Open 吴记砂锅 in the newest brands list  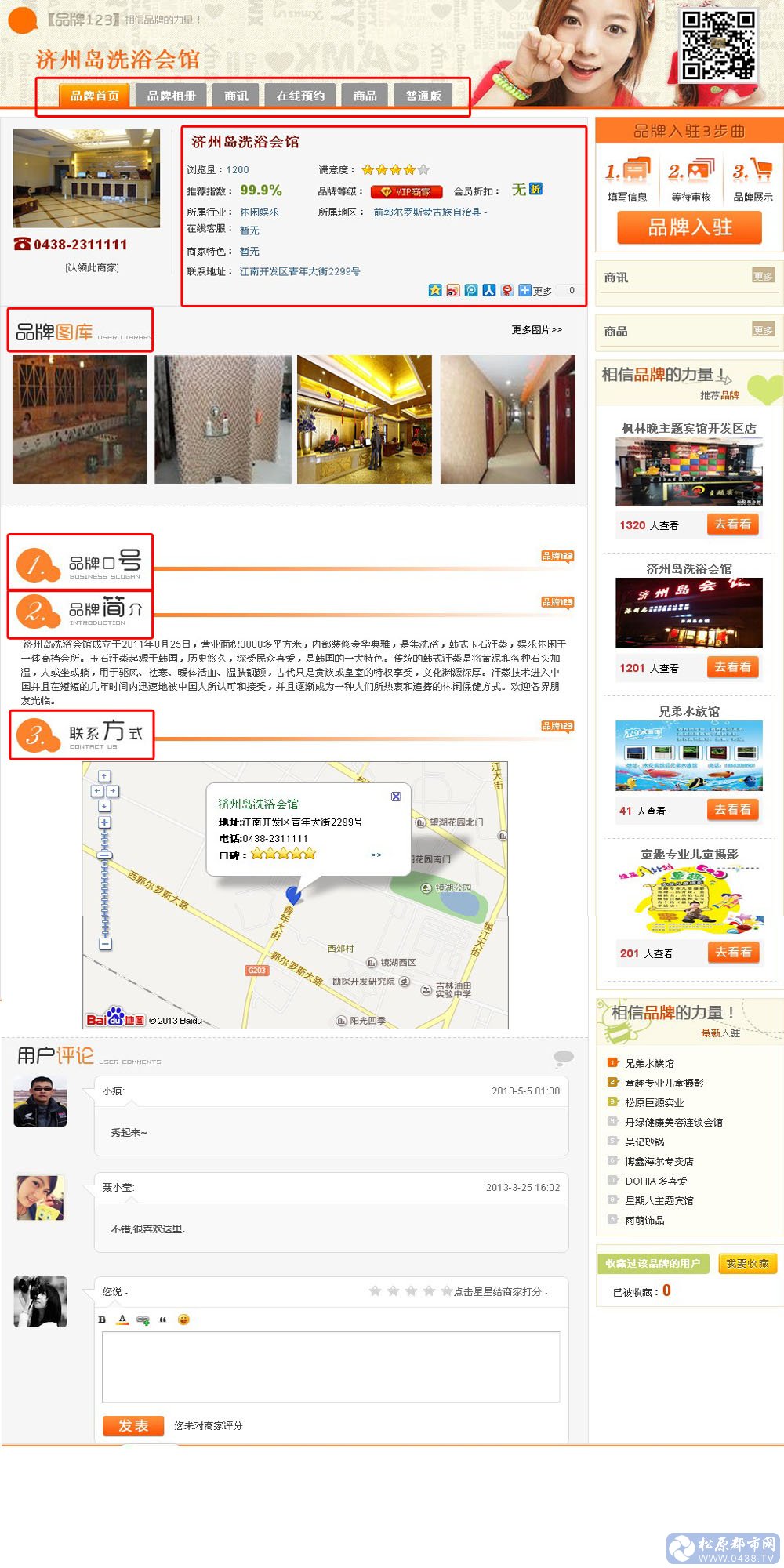(x=644, y=1142)
